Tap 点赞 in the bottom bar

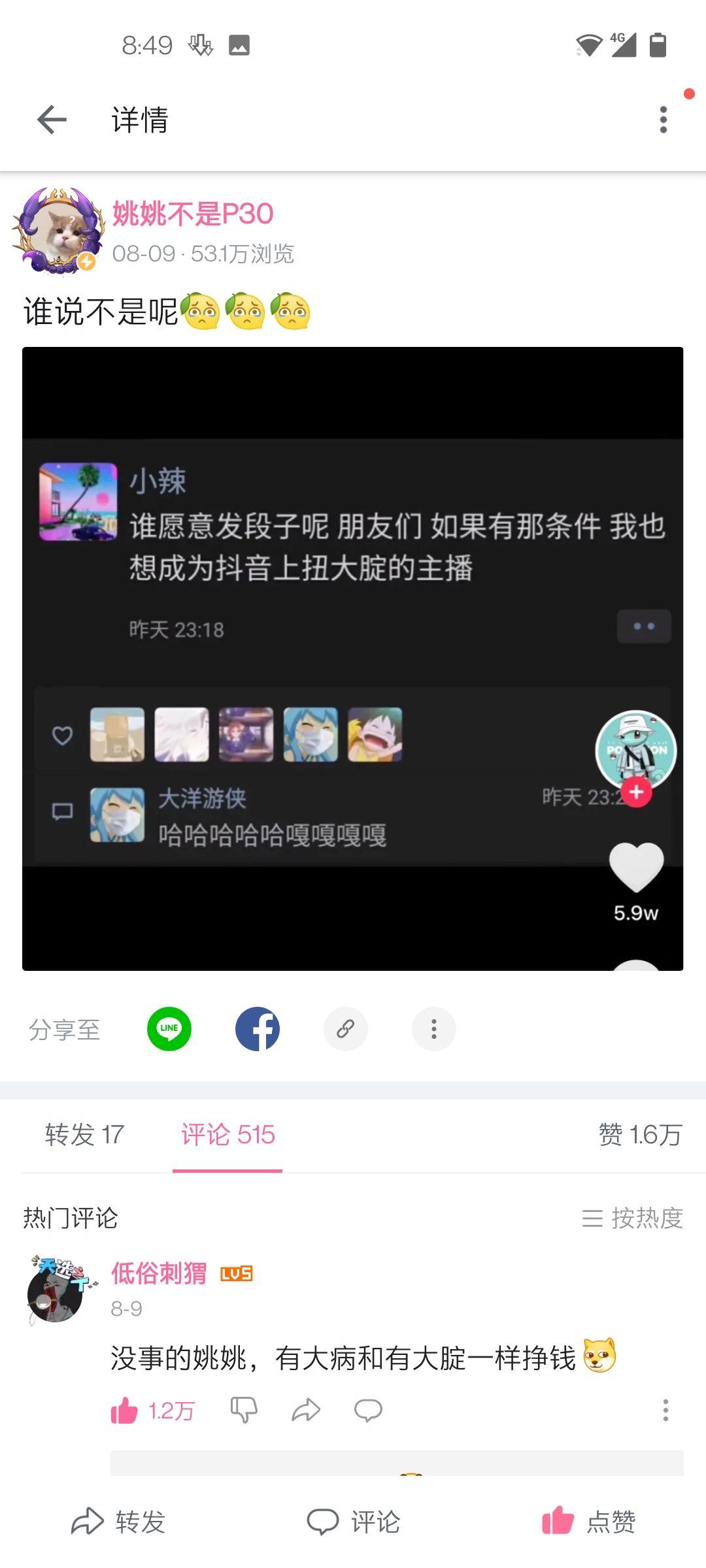588,1522
